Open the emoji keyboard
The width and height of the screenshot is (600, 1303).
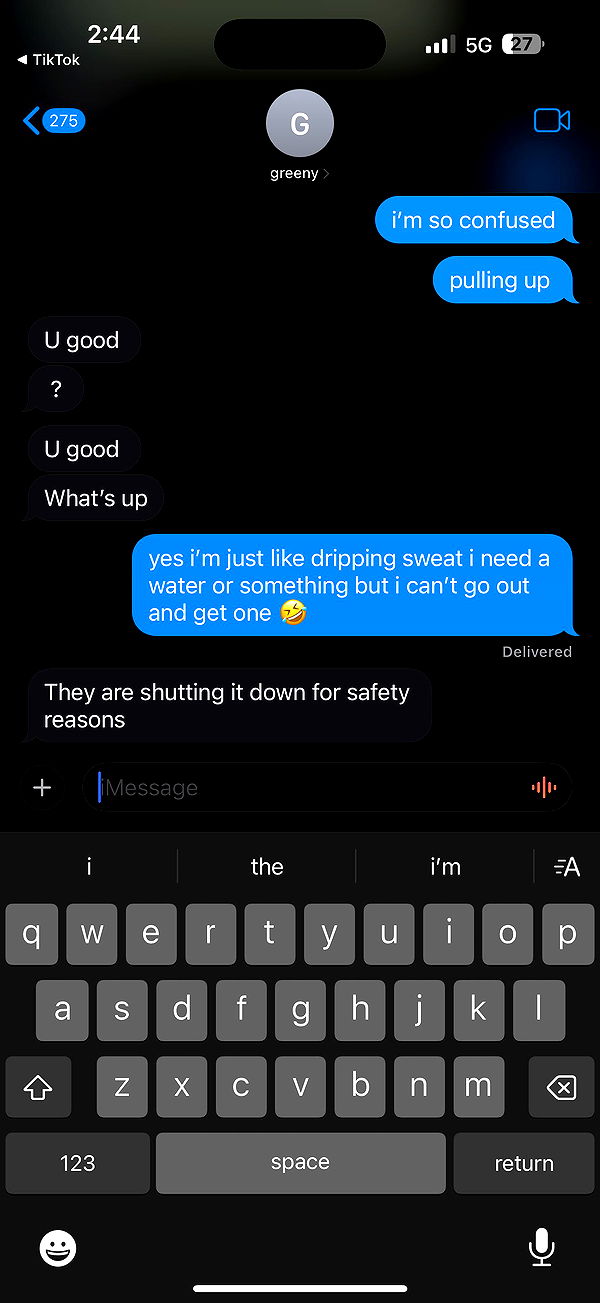click(x=58, y=1247)
